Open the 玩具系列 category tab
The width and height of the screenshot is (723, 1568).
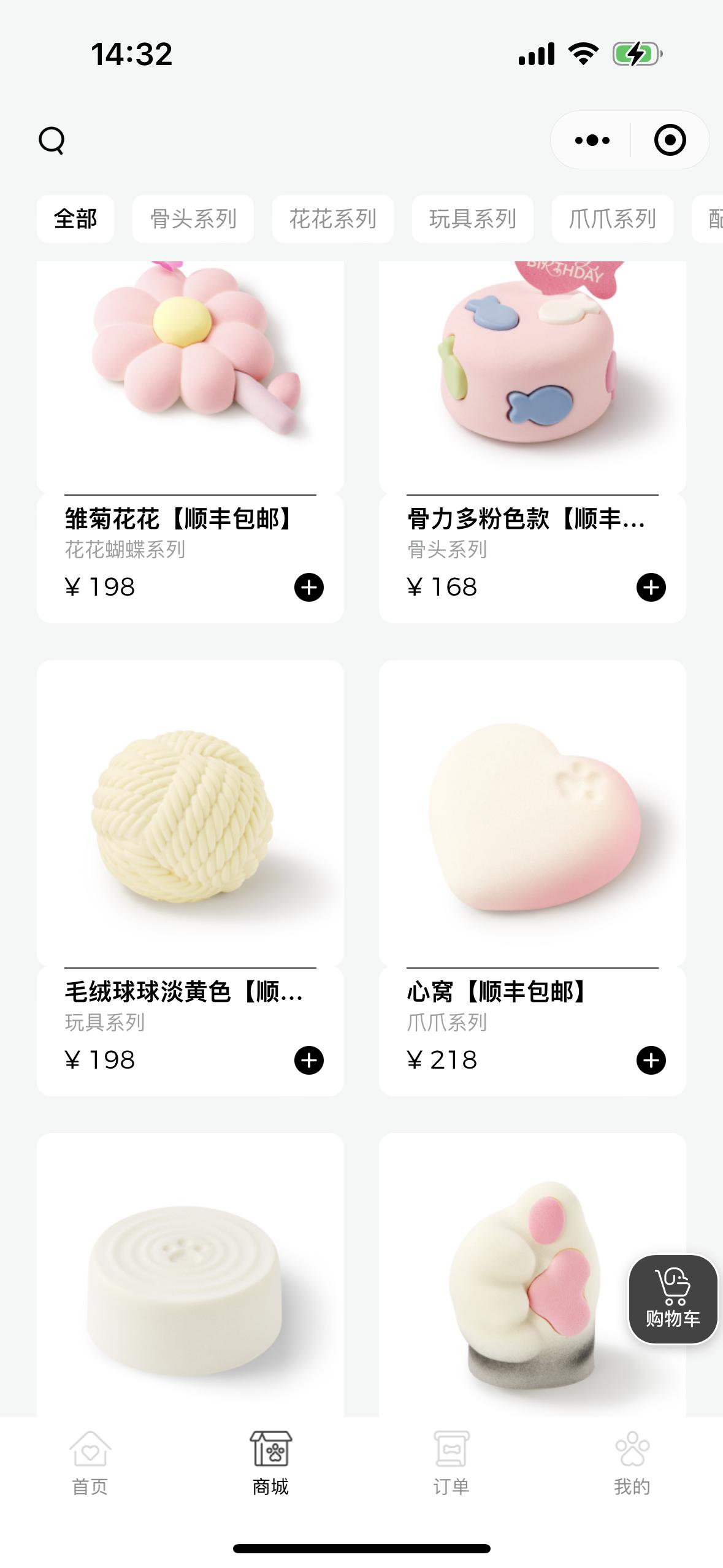click(x=472, y=218)
